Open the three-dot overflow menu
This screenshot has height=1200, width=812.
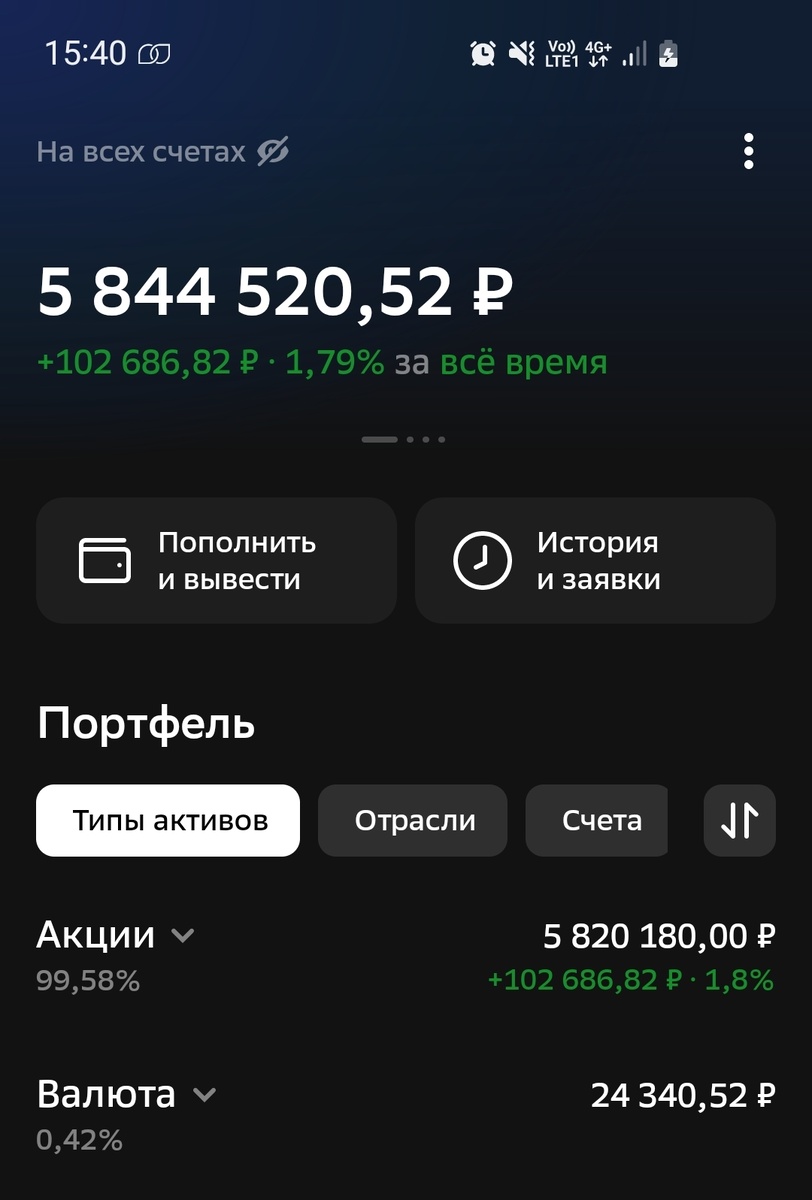[747, 151]
